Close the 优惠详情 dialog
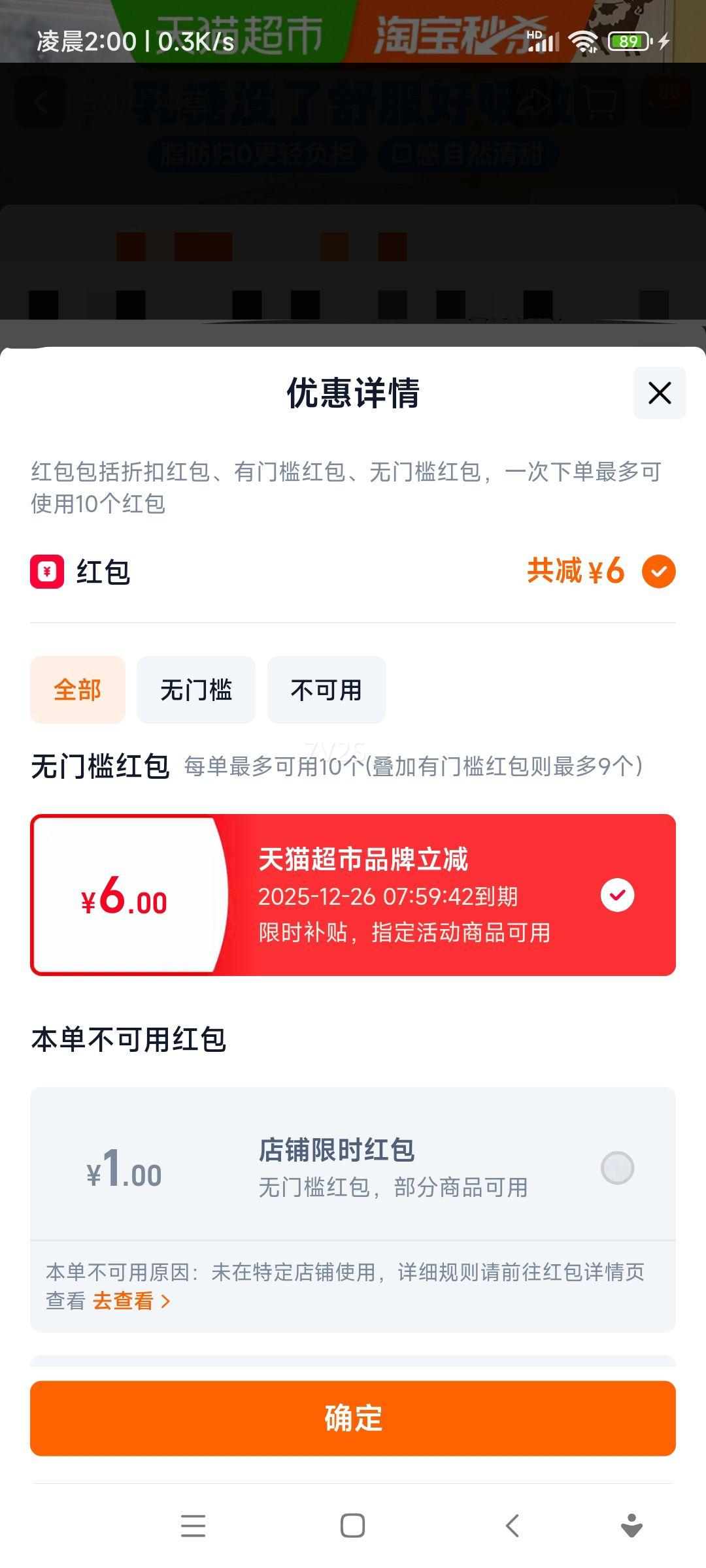Screen dimensions: 706x1568 click(659, 392)
